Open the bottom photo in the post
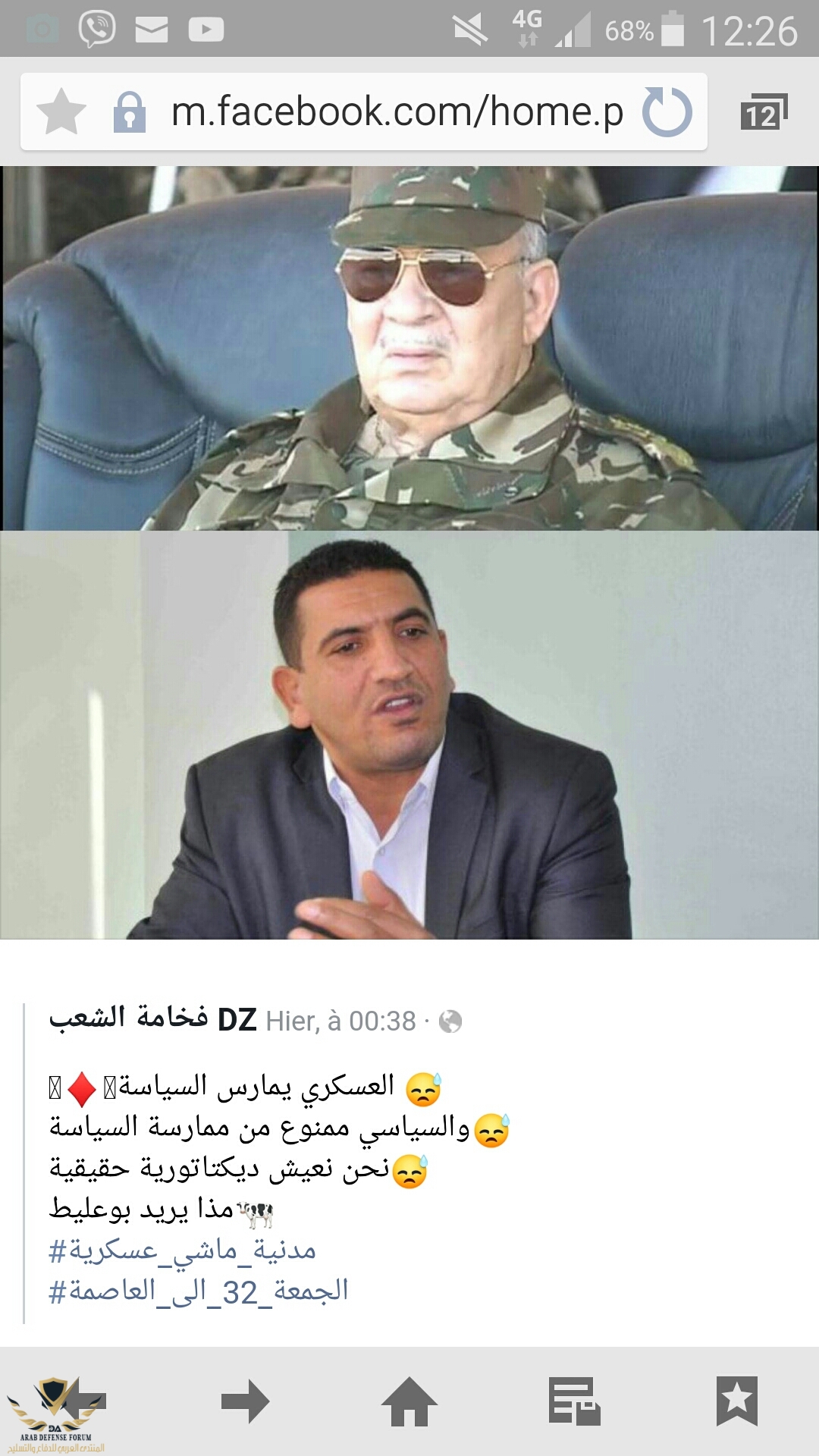Image resolution: width=819 pixels, height=1456 pixels. pos(409,734)
